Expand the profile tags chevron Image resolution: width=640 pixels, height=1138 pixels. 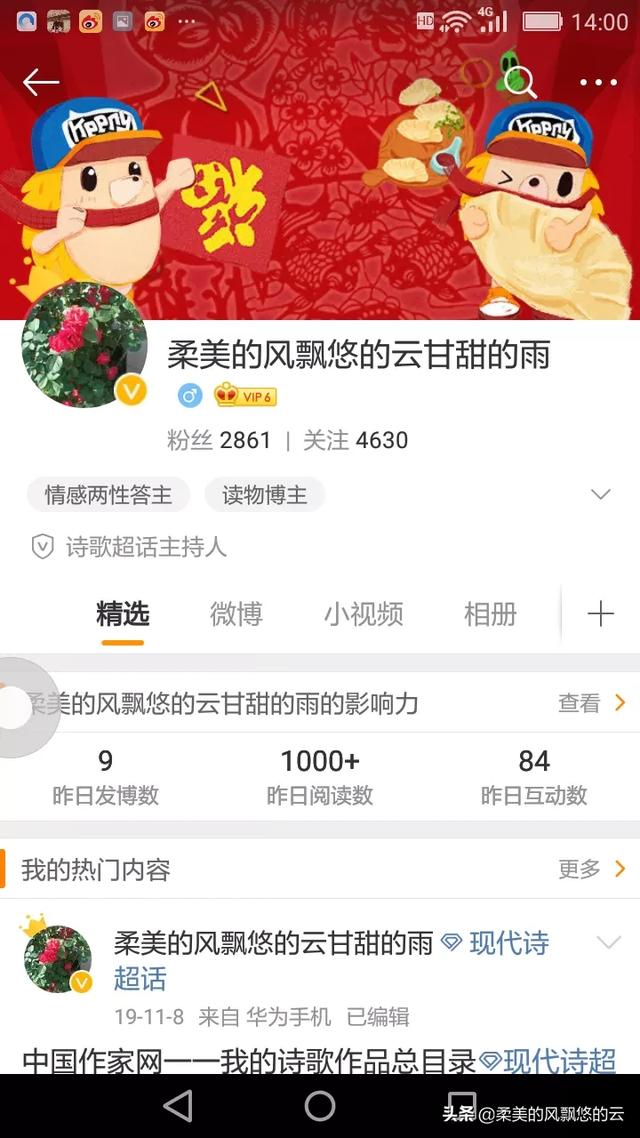(600, 495)
